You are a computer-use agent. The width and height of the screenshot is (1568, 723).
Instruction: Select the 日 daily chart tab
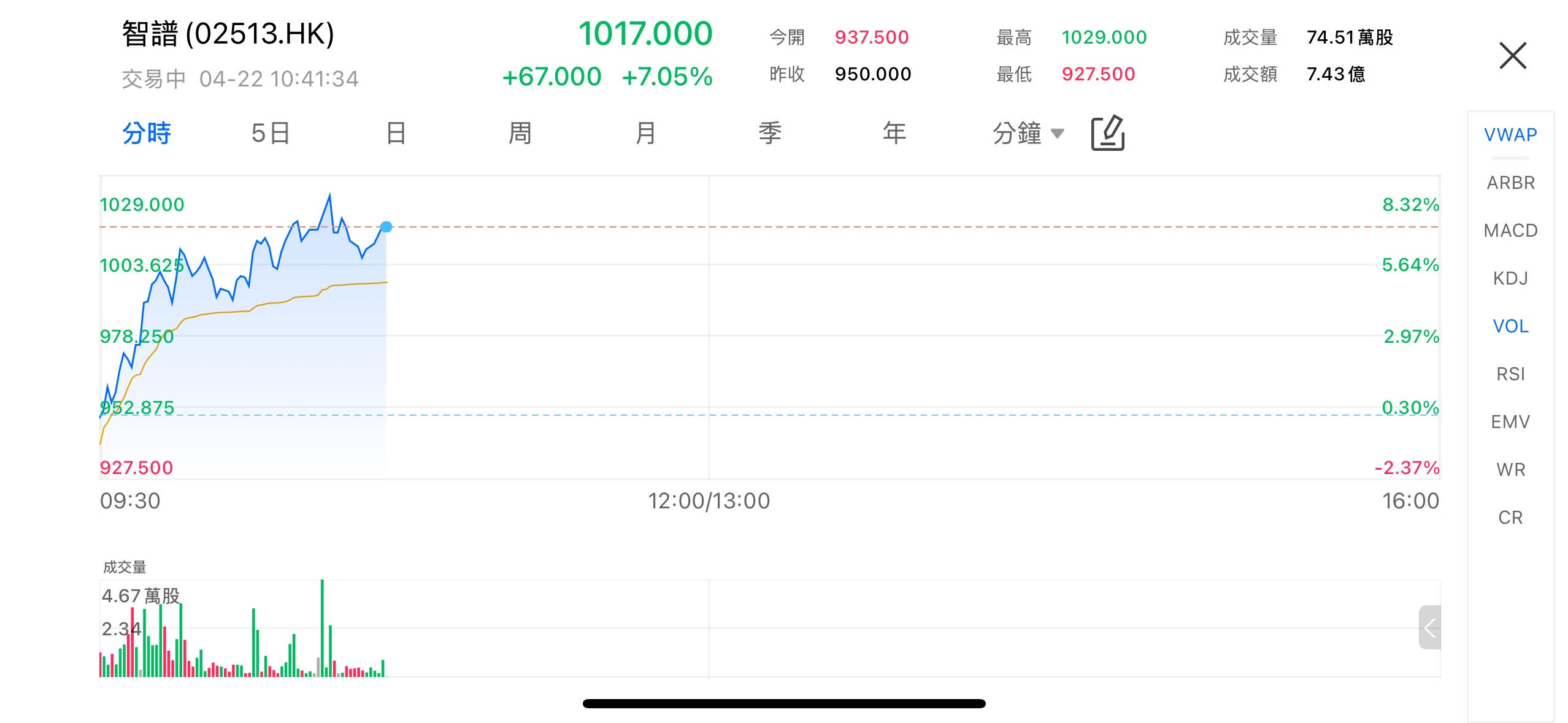[x=396, y=133]
